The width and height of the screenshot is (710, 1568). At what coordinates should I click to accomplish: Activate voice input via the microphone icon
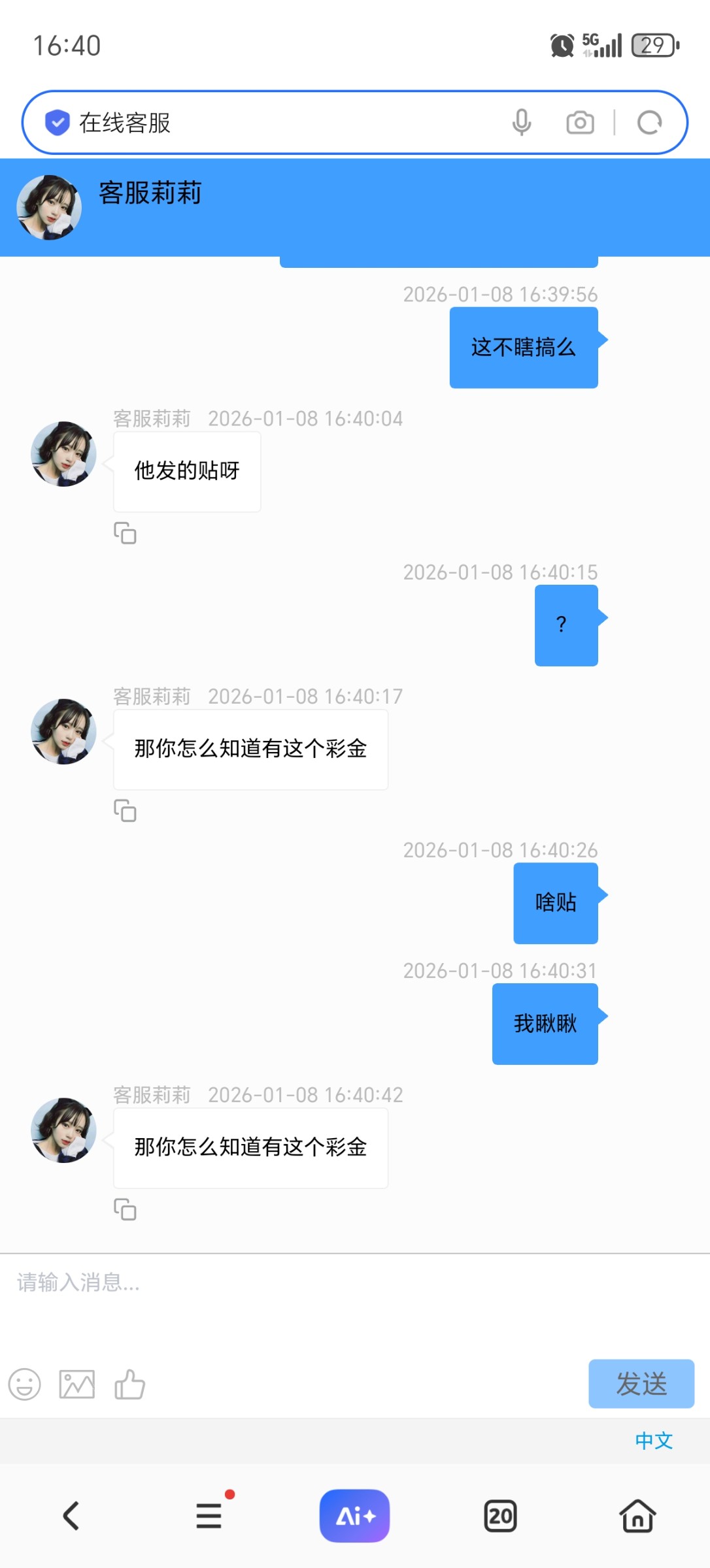point(521,122)
